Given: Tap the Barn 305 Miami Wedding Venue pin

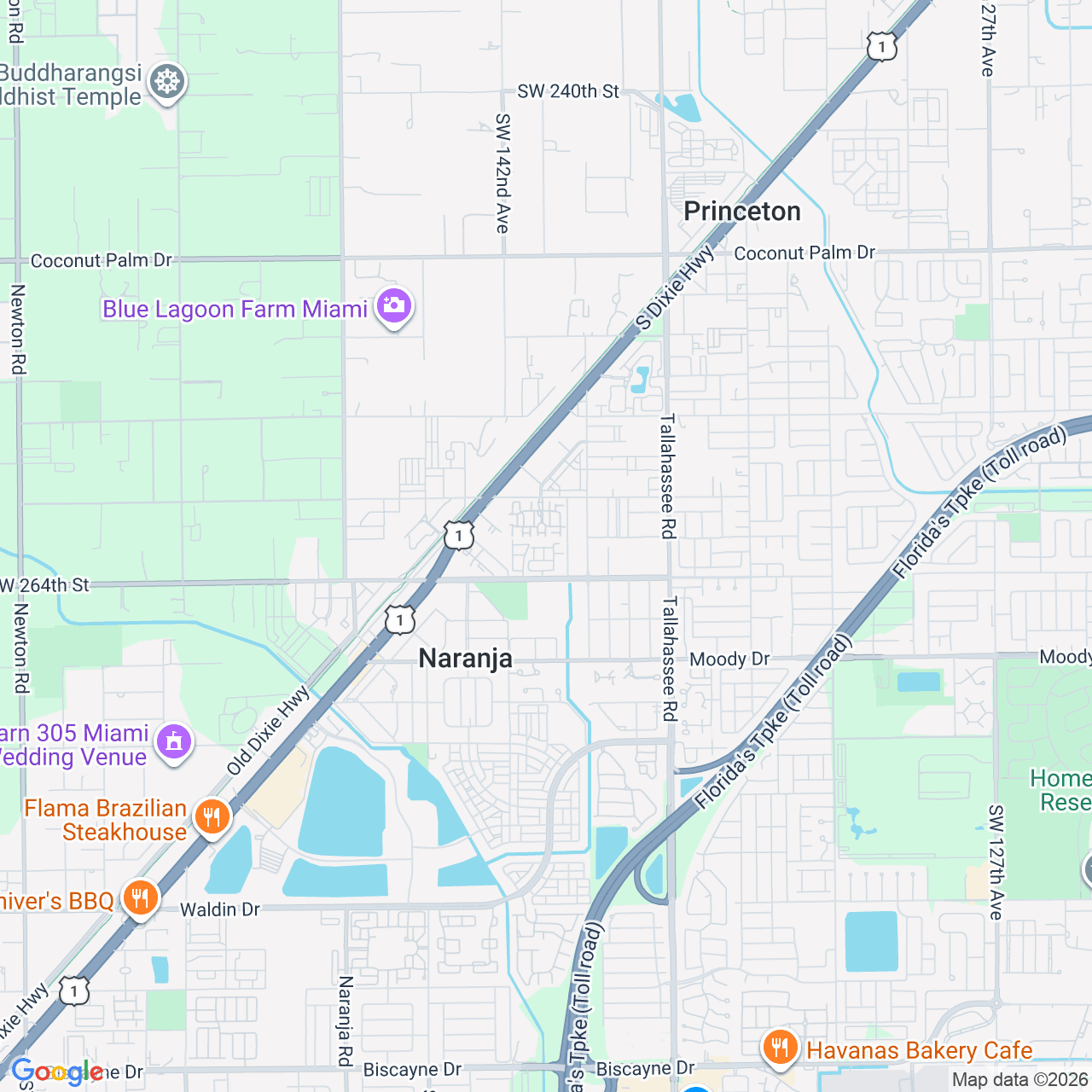Looking at the screenshot, I should (175, 743).
